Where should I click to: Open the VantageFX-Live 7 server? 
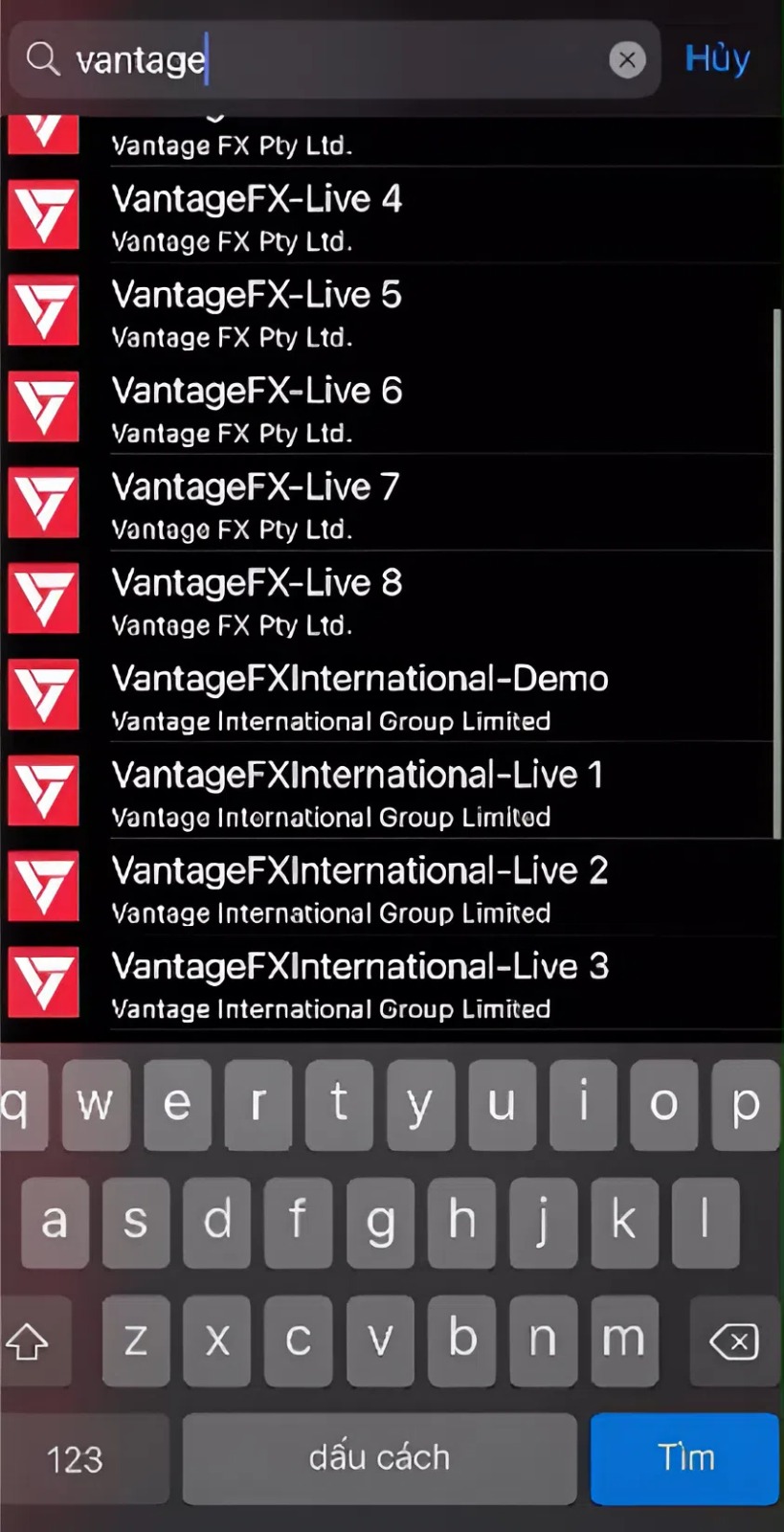coord(392,505)
